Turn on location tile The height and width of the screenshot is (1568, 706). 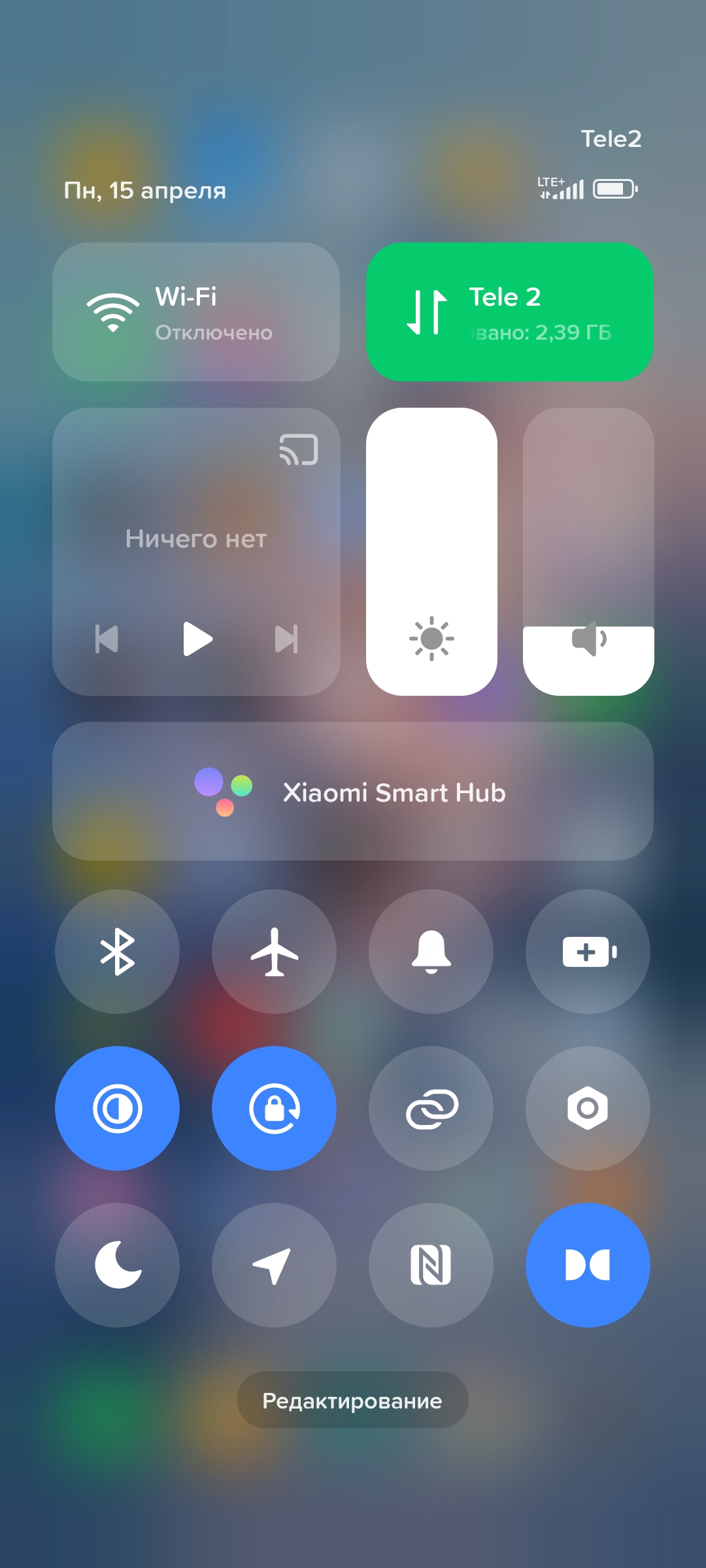click(x=275, y=1265)
